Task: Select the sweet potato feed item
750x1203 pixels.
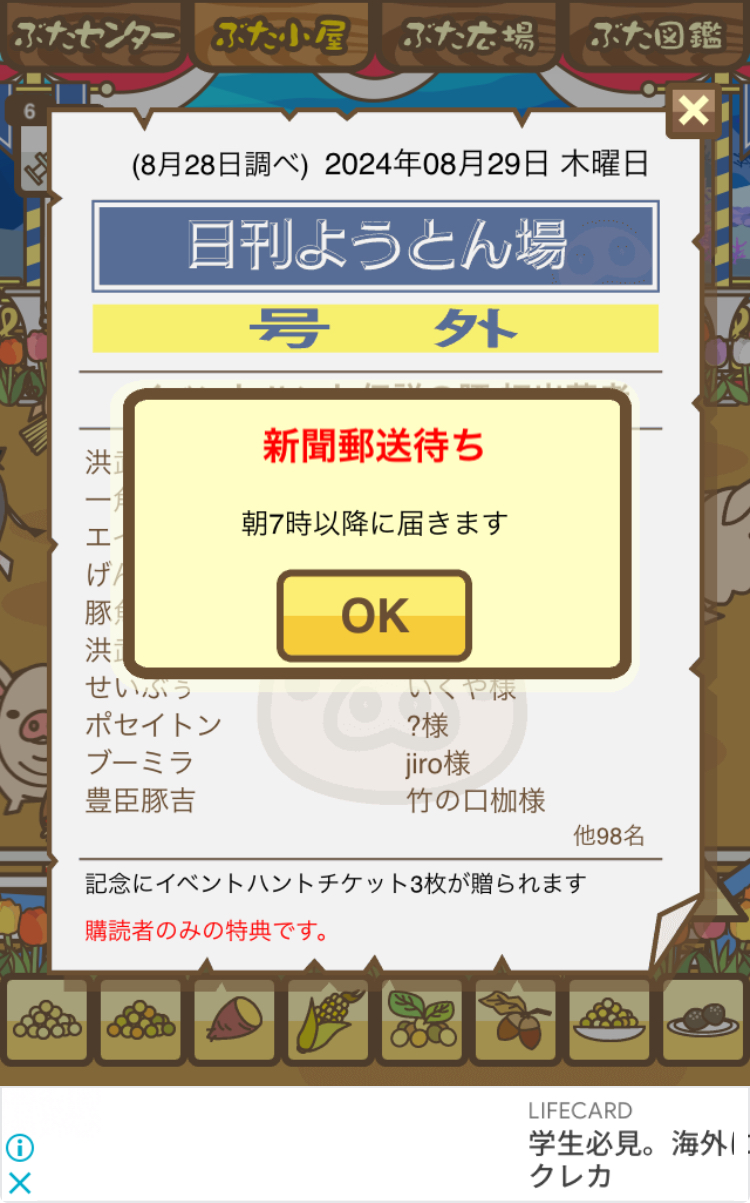Action: tap(234, 1020)
